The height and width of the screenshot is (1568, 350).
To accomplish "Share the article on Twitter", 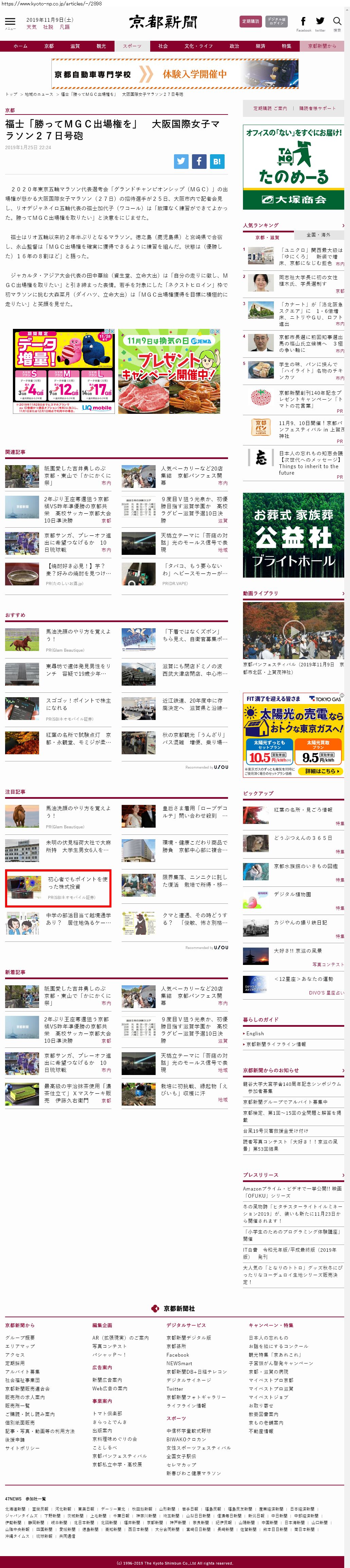I will [181, 161].
